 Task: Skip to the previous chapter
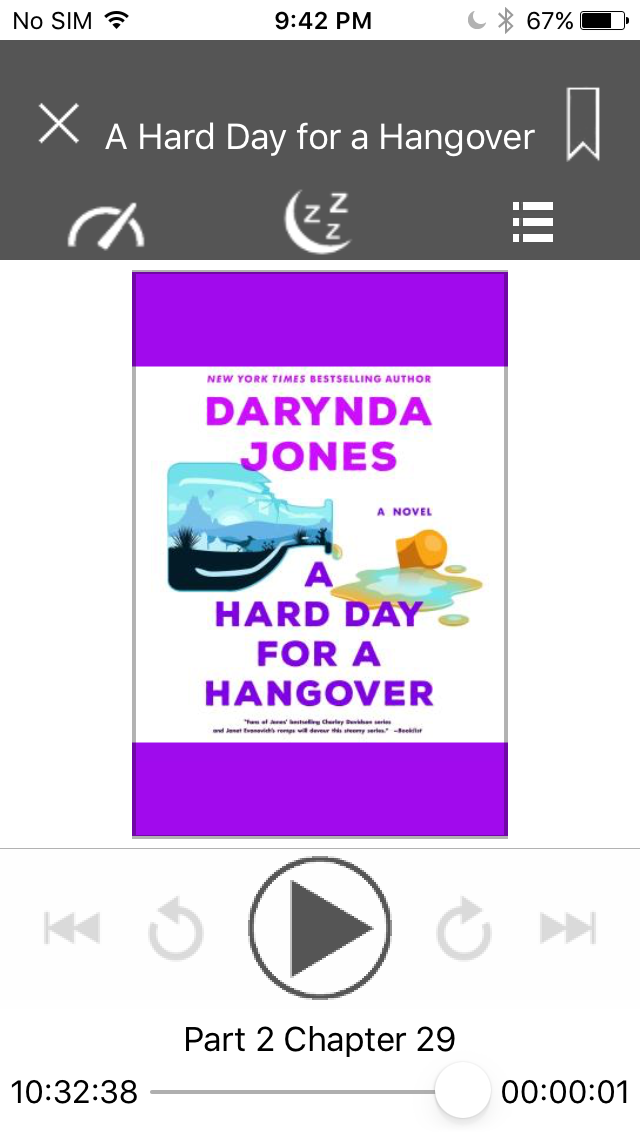pyautogui.click(x=72, y=928)
